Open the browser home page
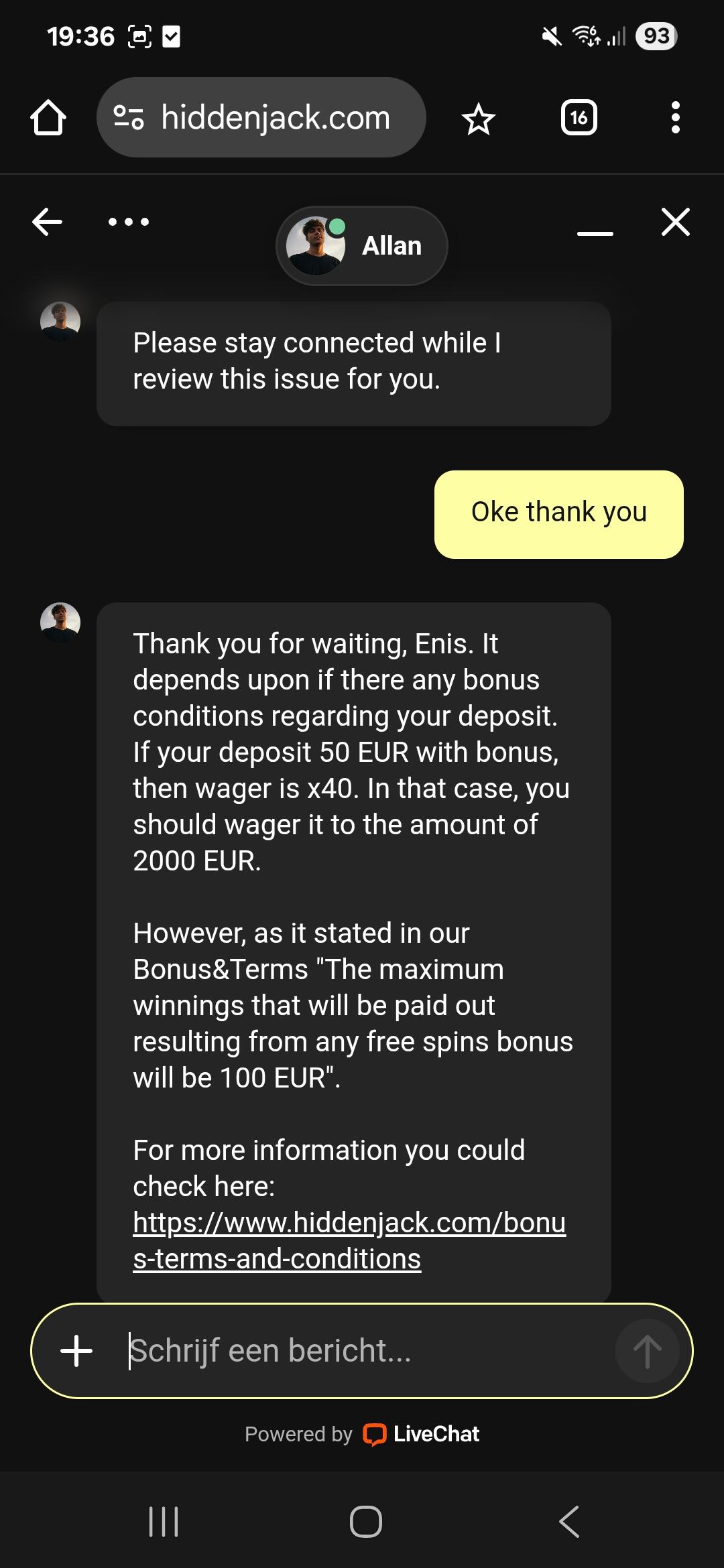The height and width of the screenshot is (1568, 724). (x=48, y=118)
